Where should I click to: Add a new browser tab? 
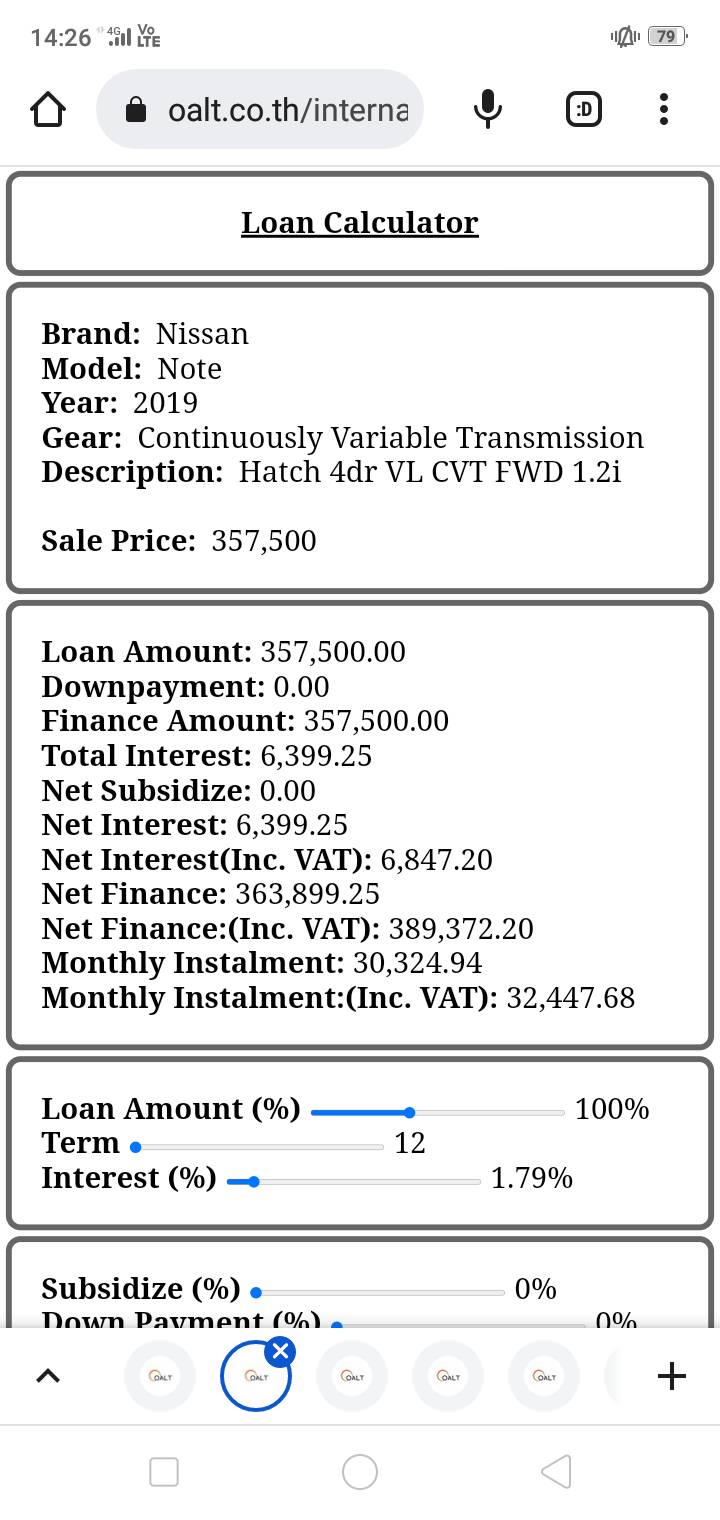672,1376
